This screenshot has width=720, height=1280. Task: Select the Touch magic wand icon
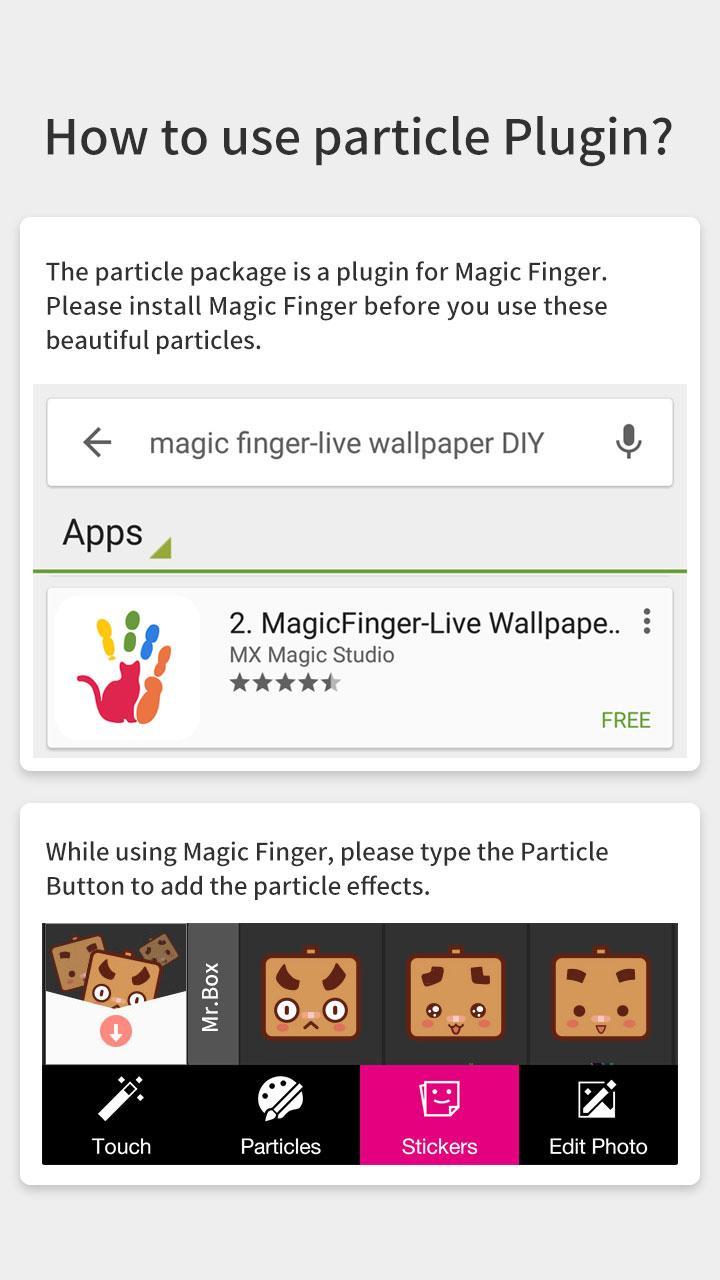point(120,1097)
